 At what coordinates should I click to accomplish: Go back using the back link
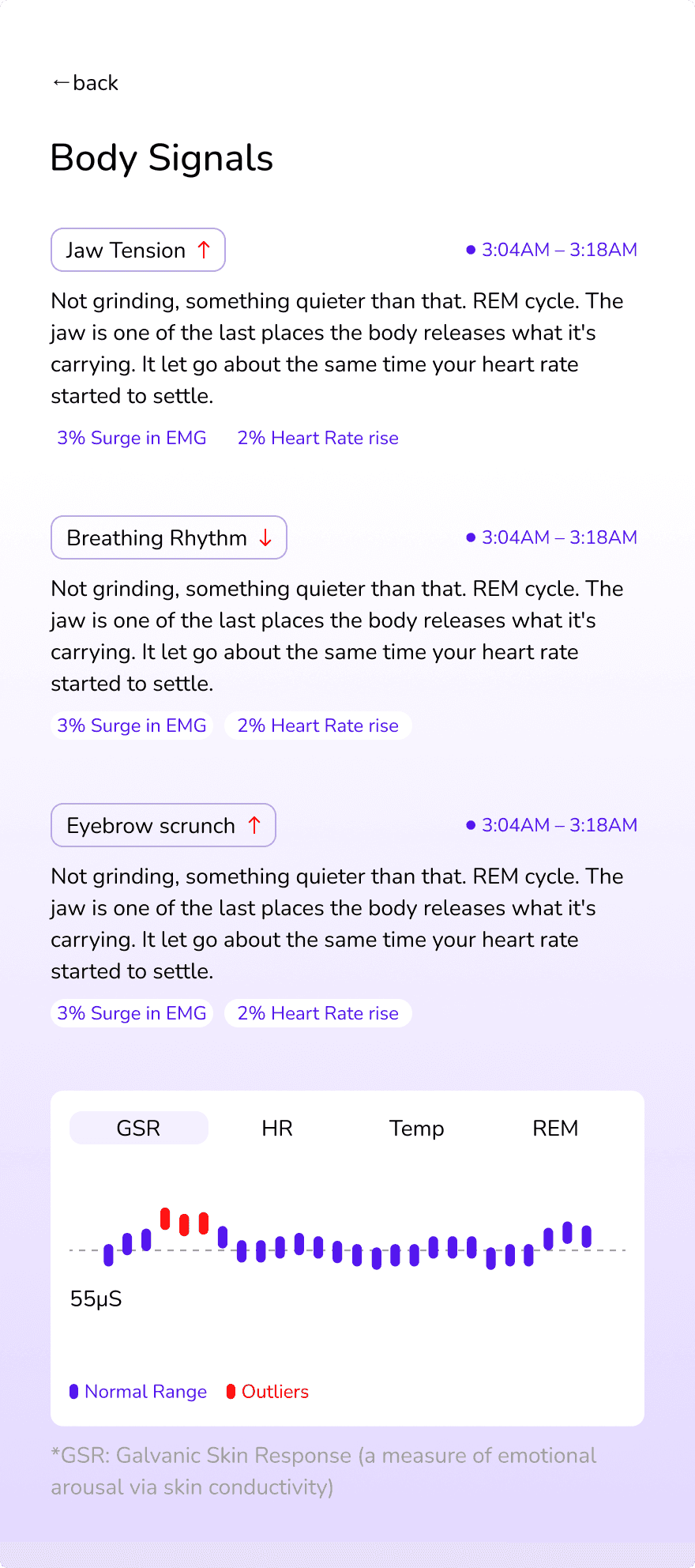85,83
